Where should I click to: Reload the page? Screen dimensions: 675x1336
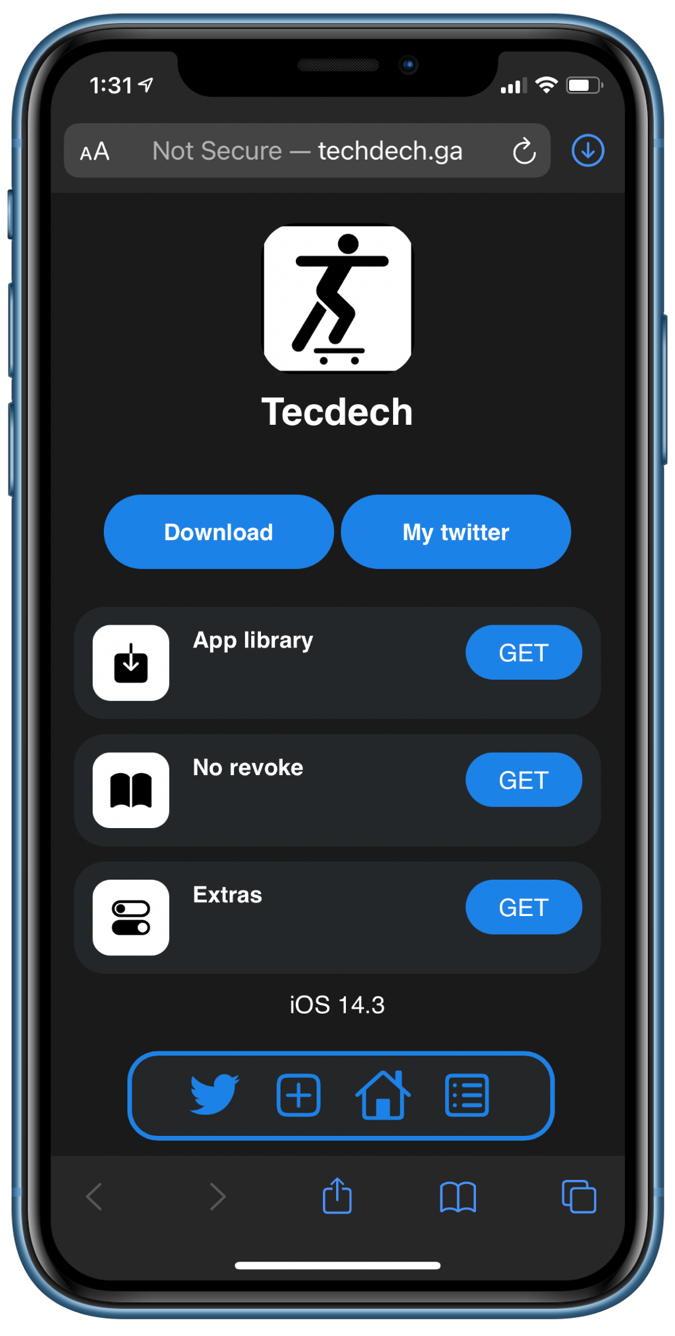pyautogui.click(x=524, y=151)
